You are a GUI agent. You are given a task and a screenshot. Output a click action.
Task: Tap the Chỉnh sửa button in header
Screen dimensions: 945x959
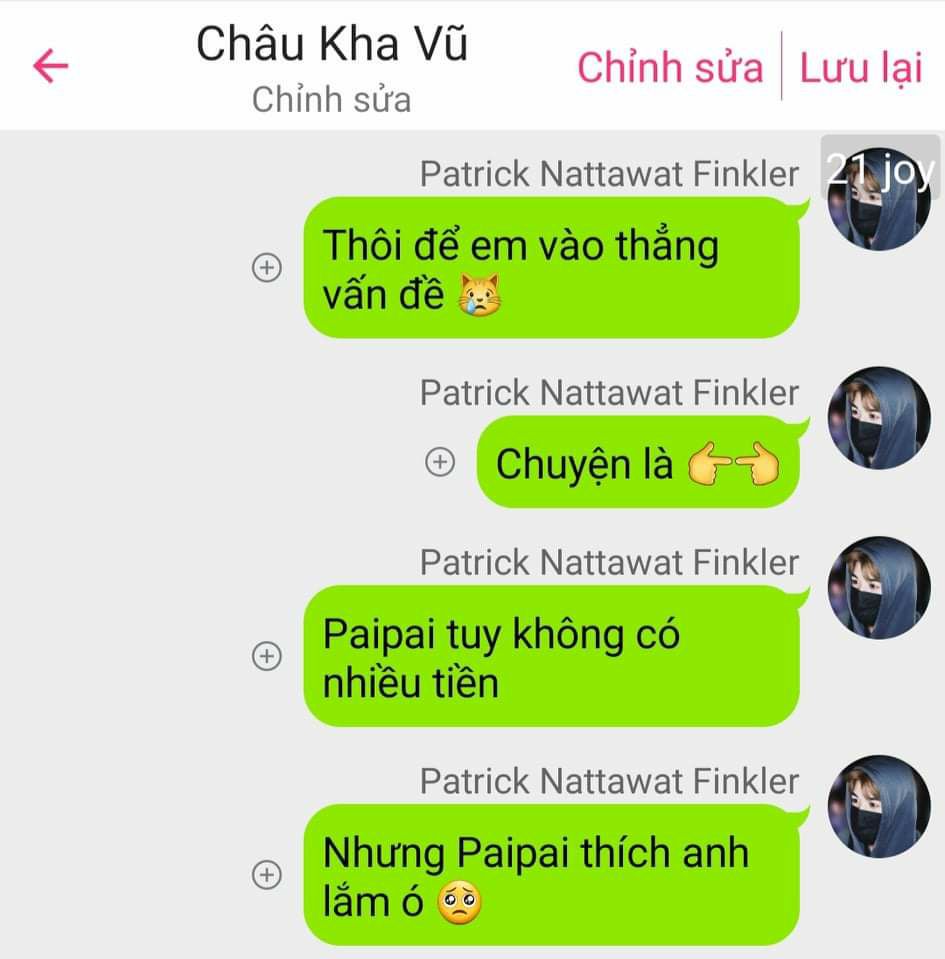(x=669, y=67)
